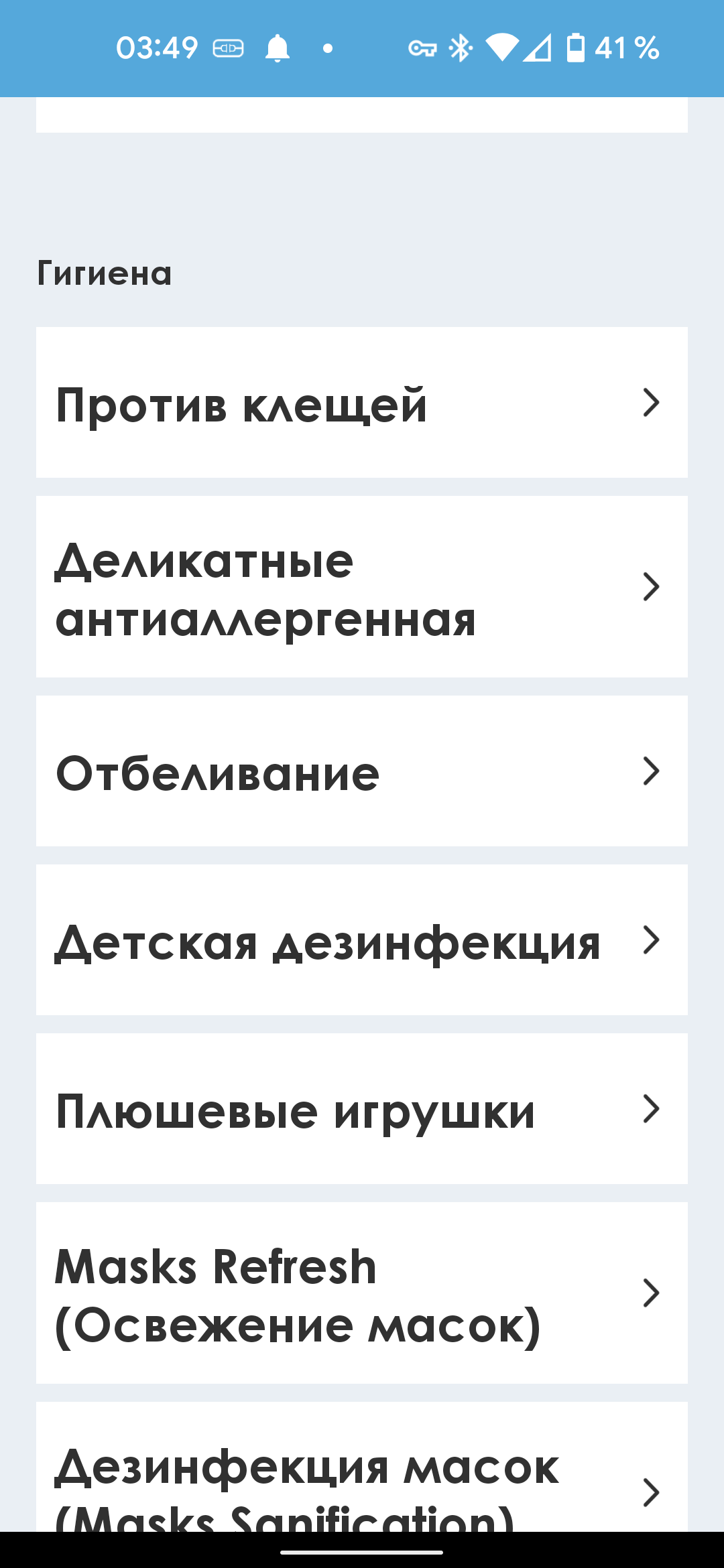Open Плюшевые игрушки program
724x1568 pixels.
pos(362,1109)
